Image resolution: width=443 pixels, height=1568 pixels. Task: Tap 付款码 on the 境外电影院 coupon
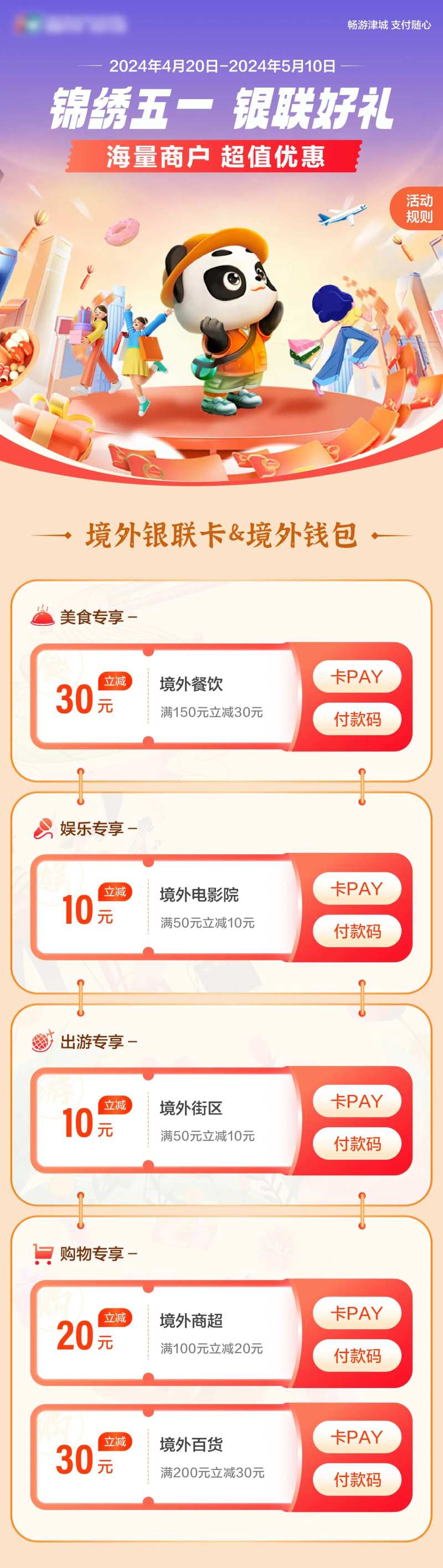(357, 930)
